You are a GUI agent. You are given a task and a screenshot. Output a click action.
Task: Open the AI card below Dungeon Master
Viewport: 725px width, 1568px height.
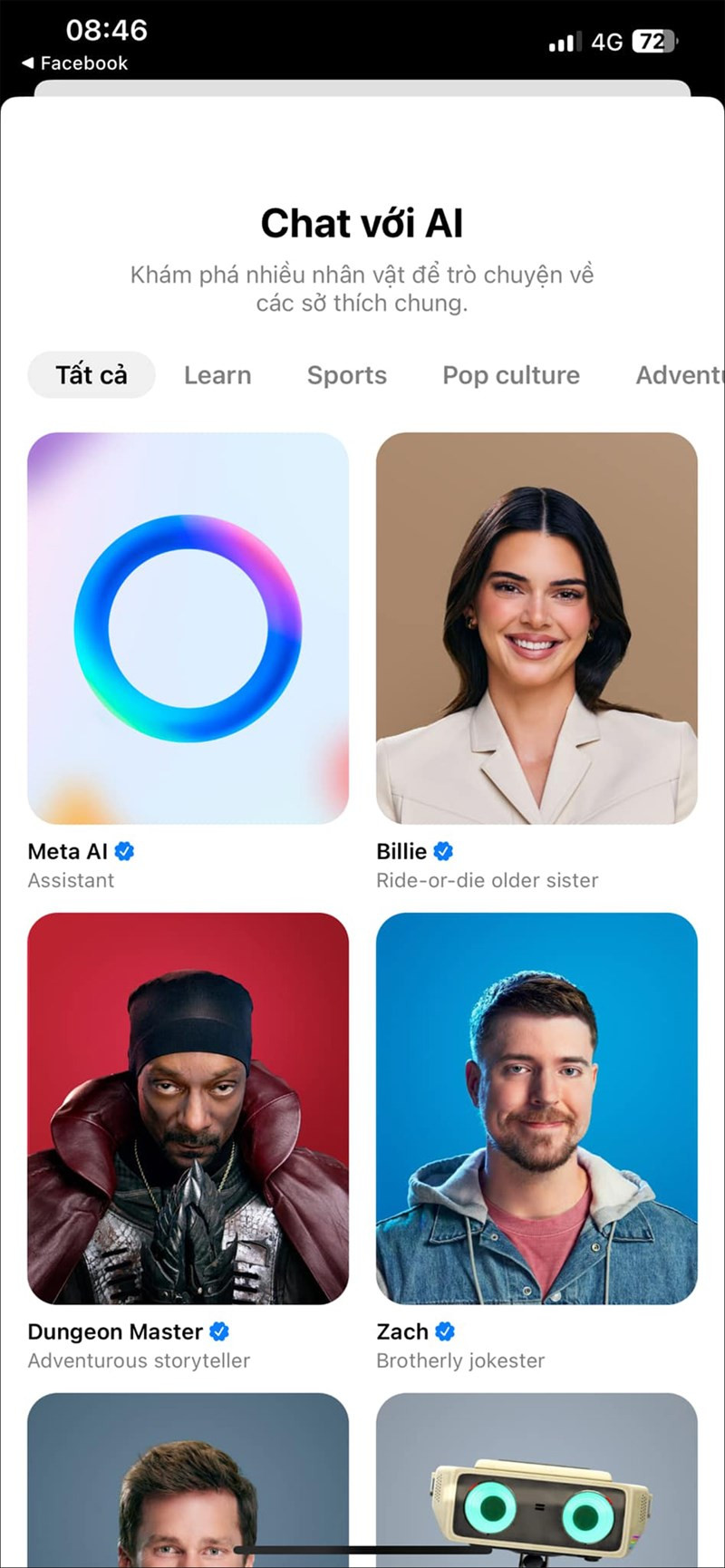[x=188, y=1477]
